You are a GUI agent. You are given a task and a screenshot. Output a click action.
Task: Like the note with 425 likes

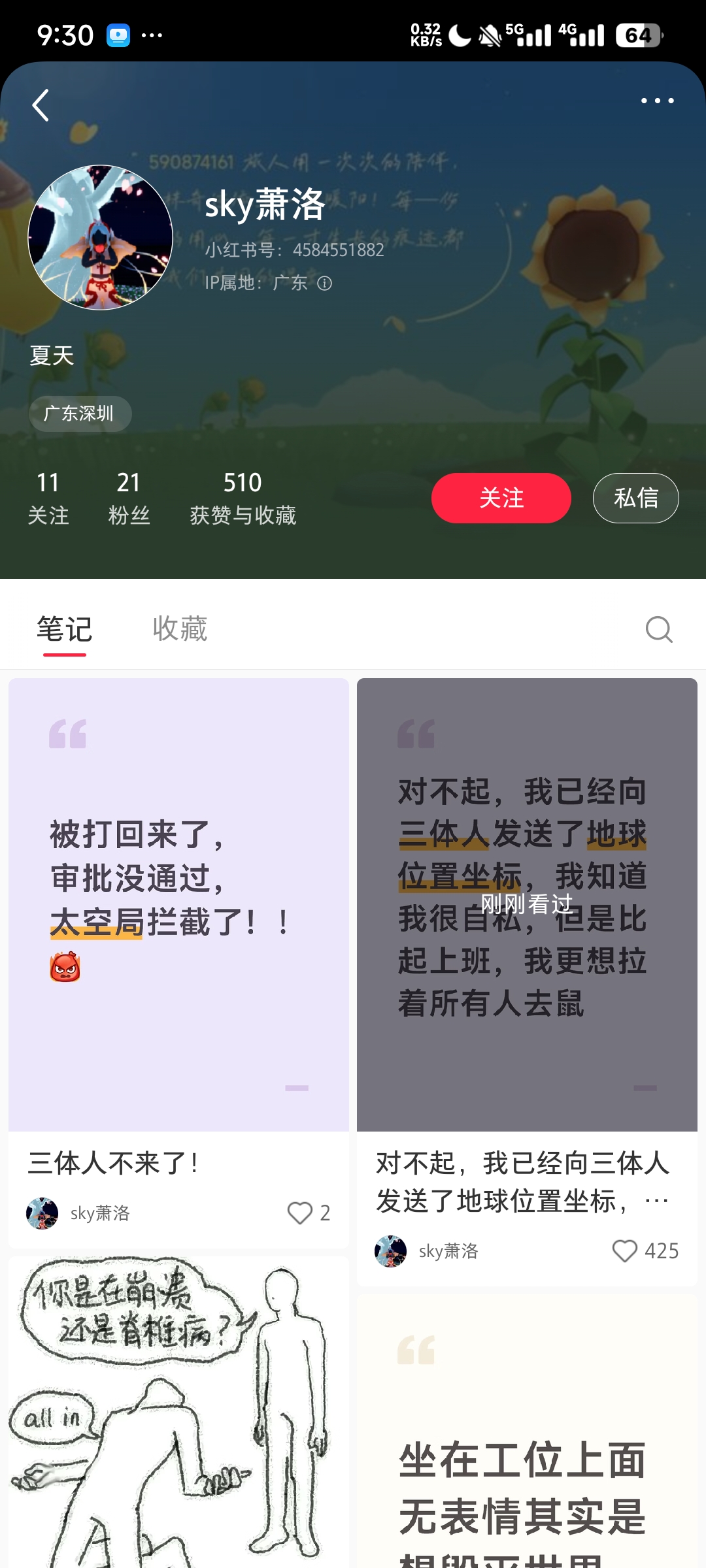click(x=624, y=1251)
